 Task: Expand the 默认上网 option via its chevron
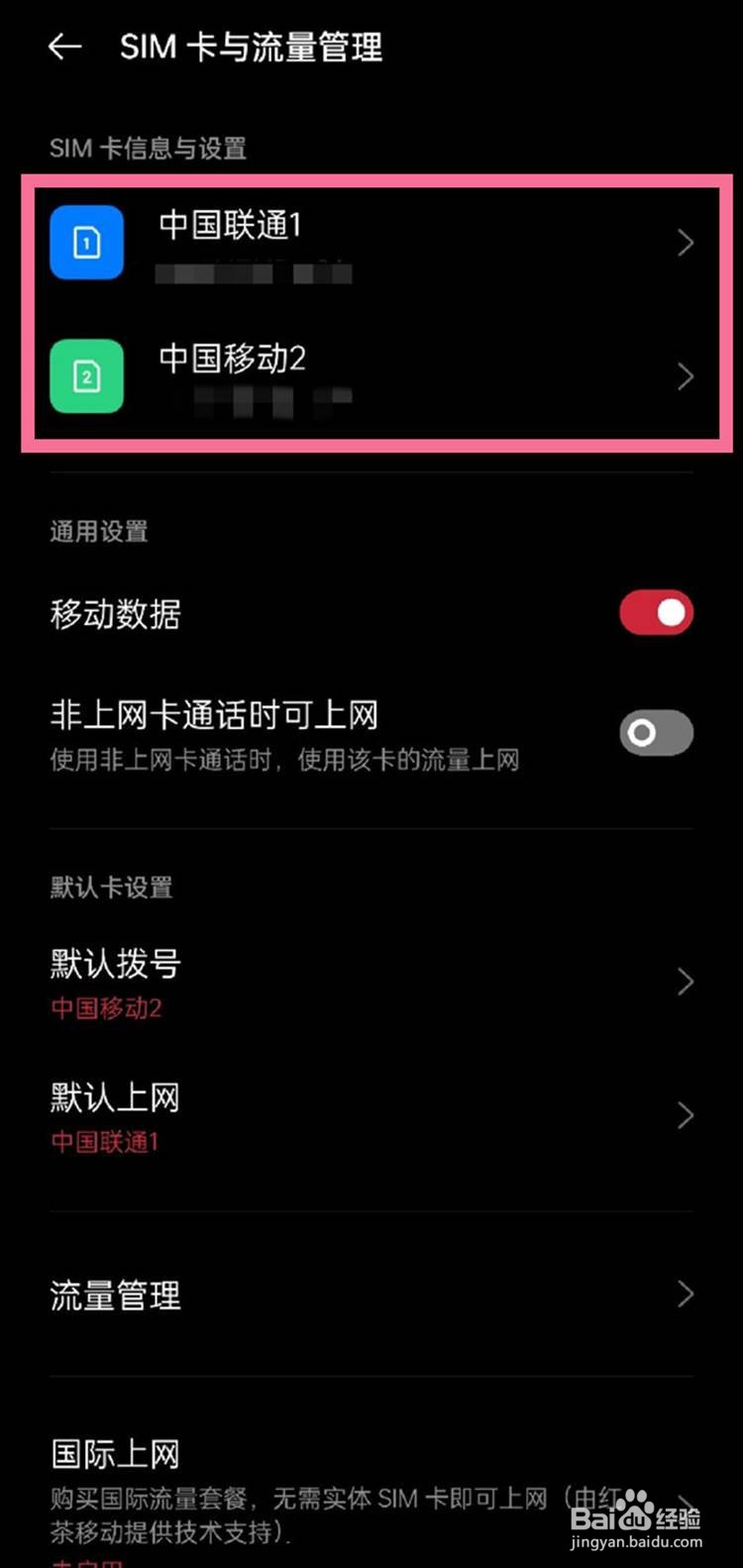(685, 1116)
